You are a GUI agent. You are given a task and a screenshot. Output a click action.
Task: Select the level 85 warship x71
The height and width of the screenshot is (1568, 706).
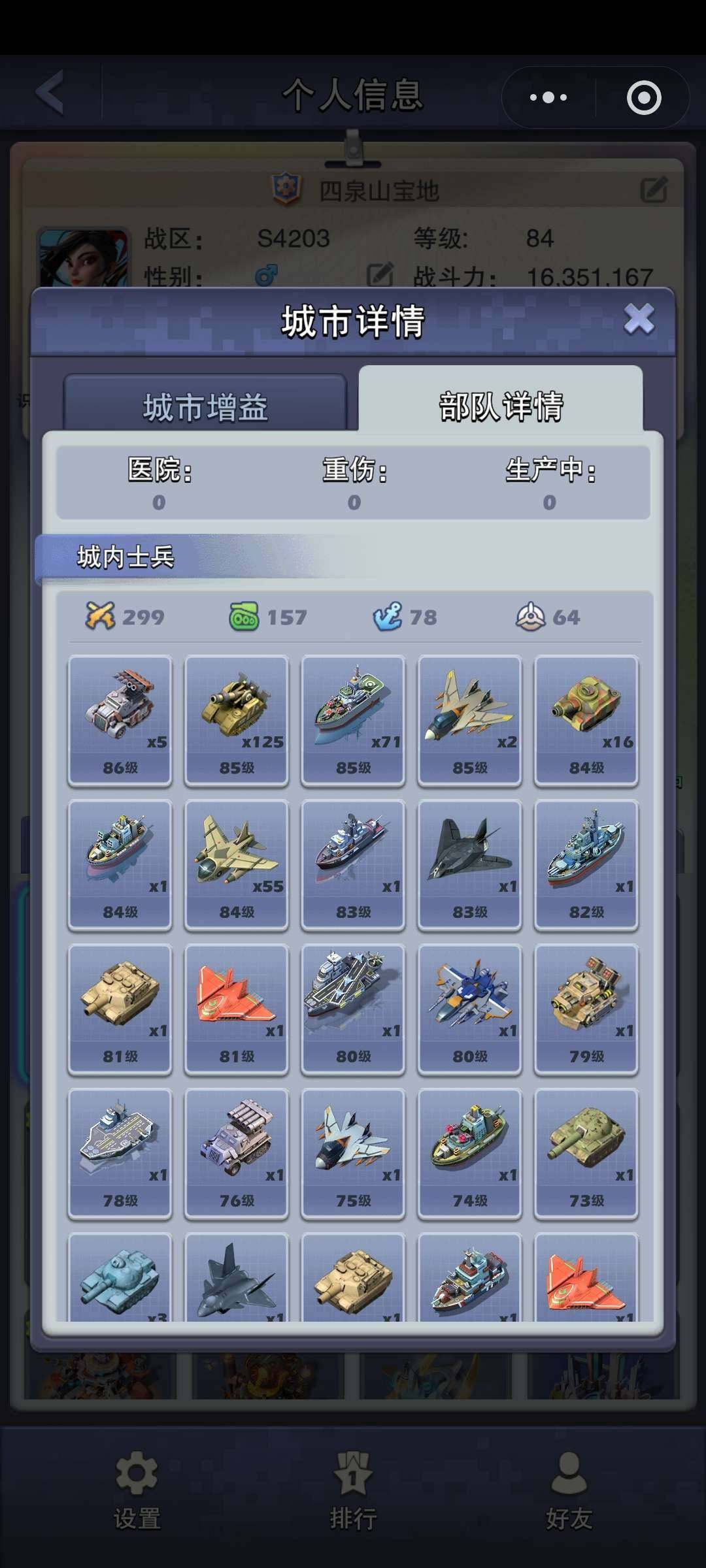[353, 720]
